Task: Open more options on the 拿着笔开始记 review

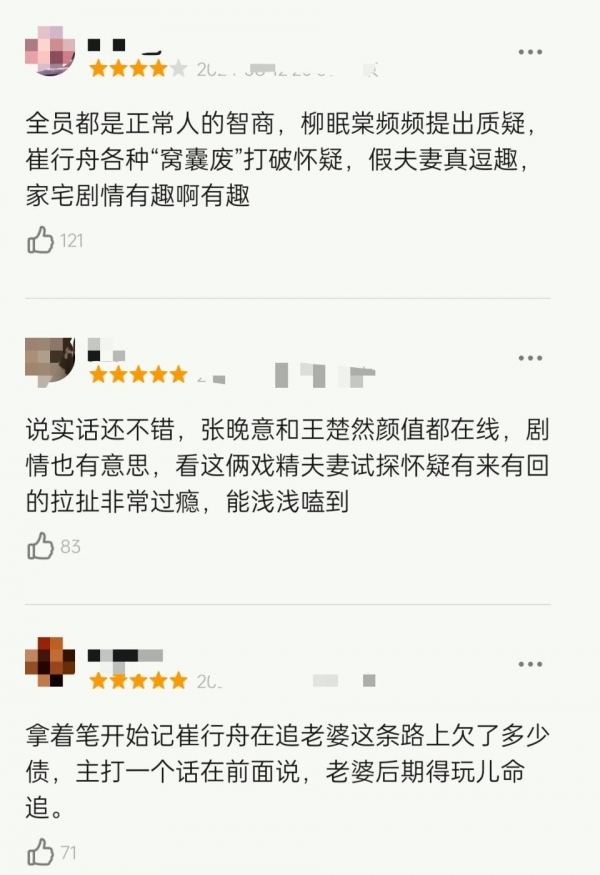Action: click(x=530, y=664)
